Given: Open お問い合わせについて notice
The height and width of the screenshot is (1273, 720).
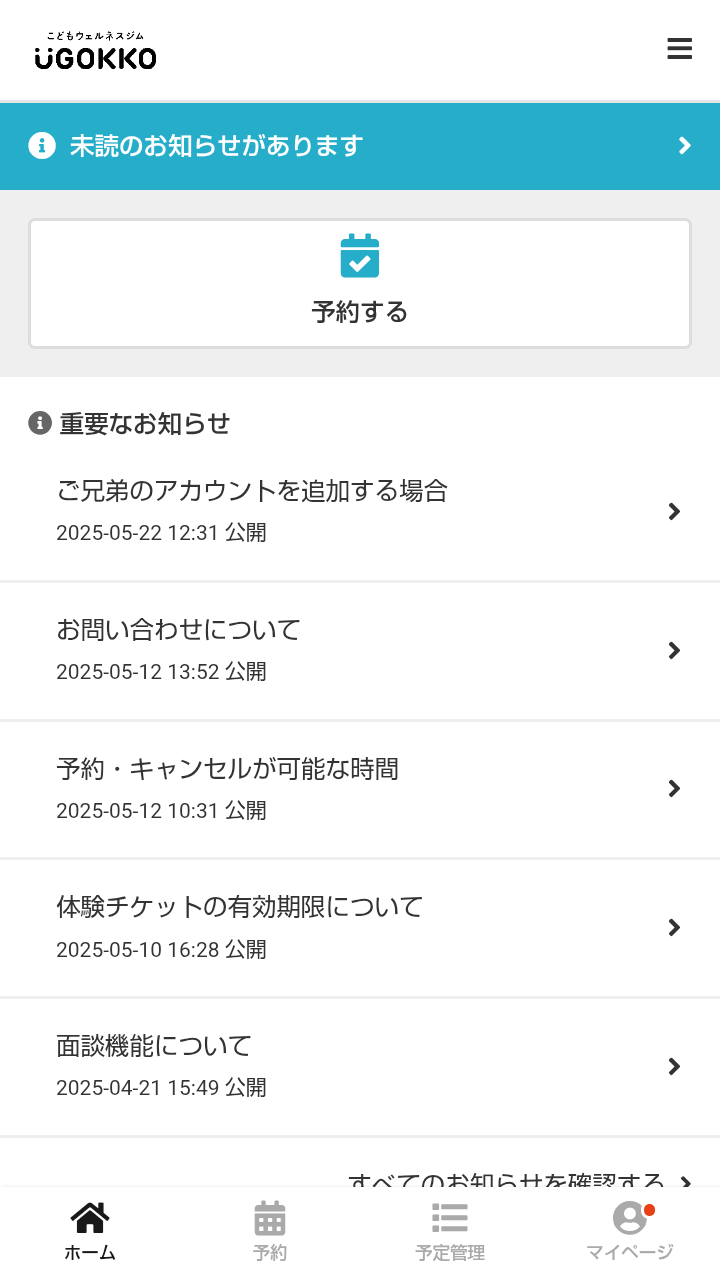Looking at the screenshot, I should [360, 650].
